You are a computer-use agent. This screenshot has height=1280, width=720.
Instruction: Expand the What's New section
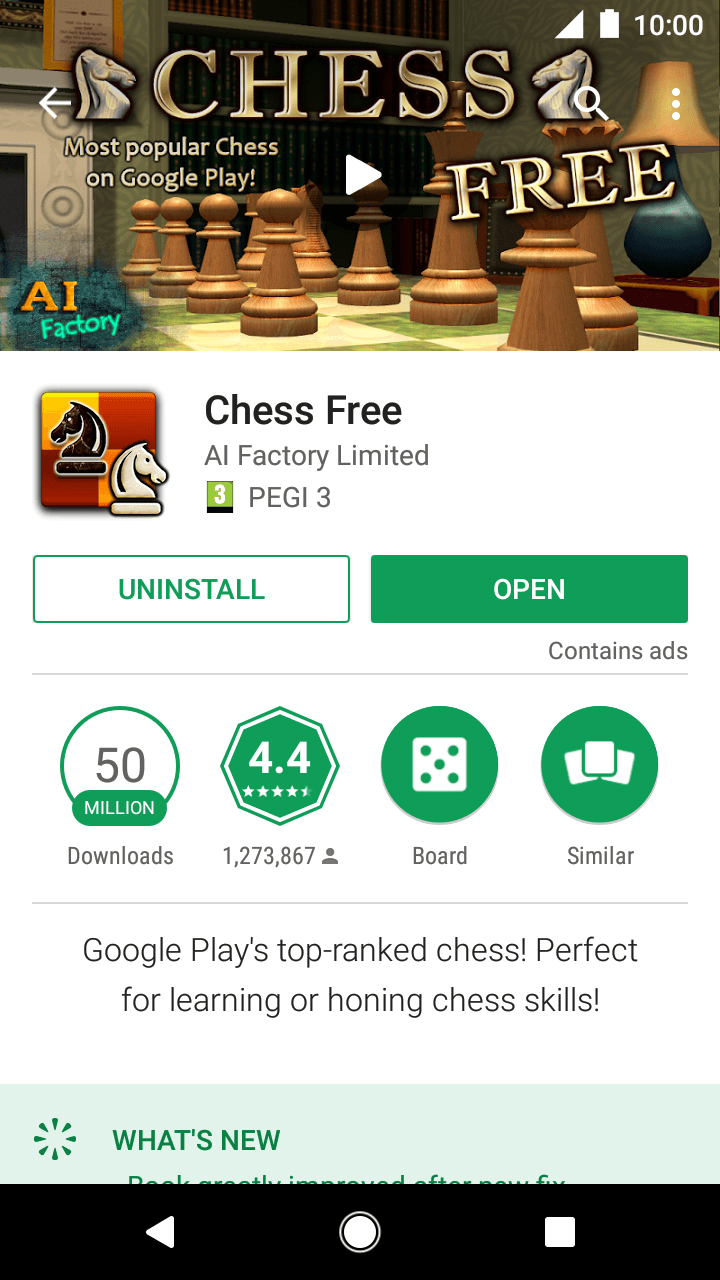coord(196,1140)
